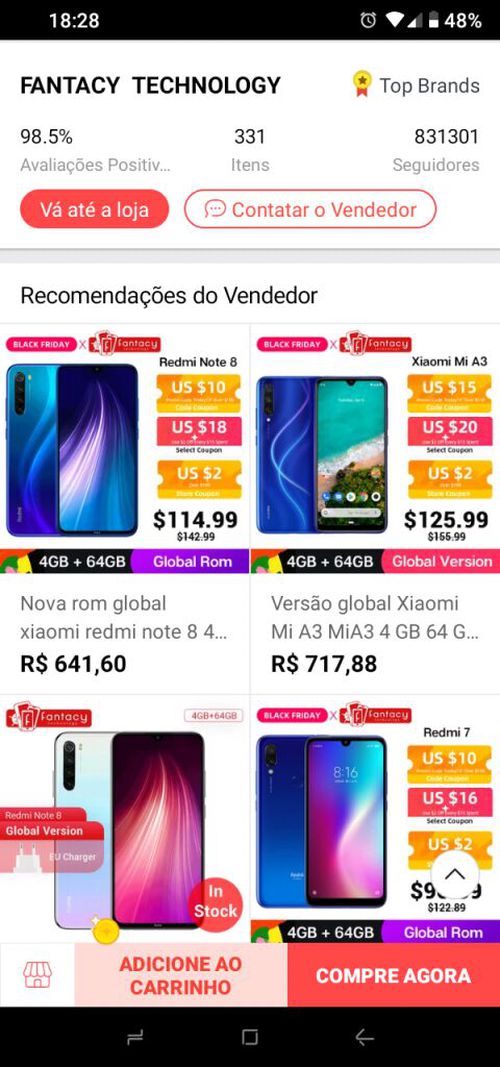This screenshot has height=1067, width=500.
Task: Open the Xiaomi Mi A3 product card
Action: click(x=376, y=508)
